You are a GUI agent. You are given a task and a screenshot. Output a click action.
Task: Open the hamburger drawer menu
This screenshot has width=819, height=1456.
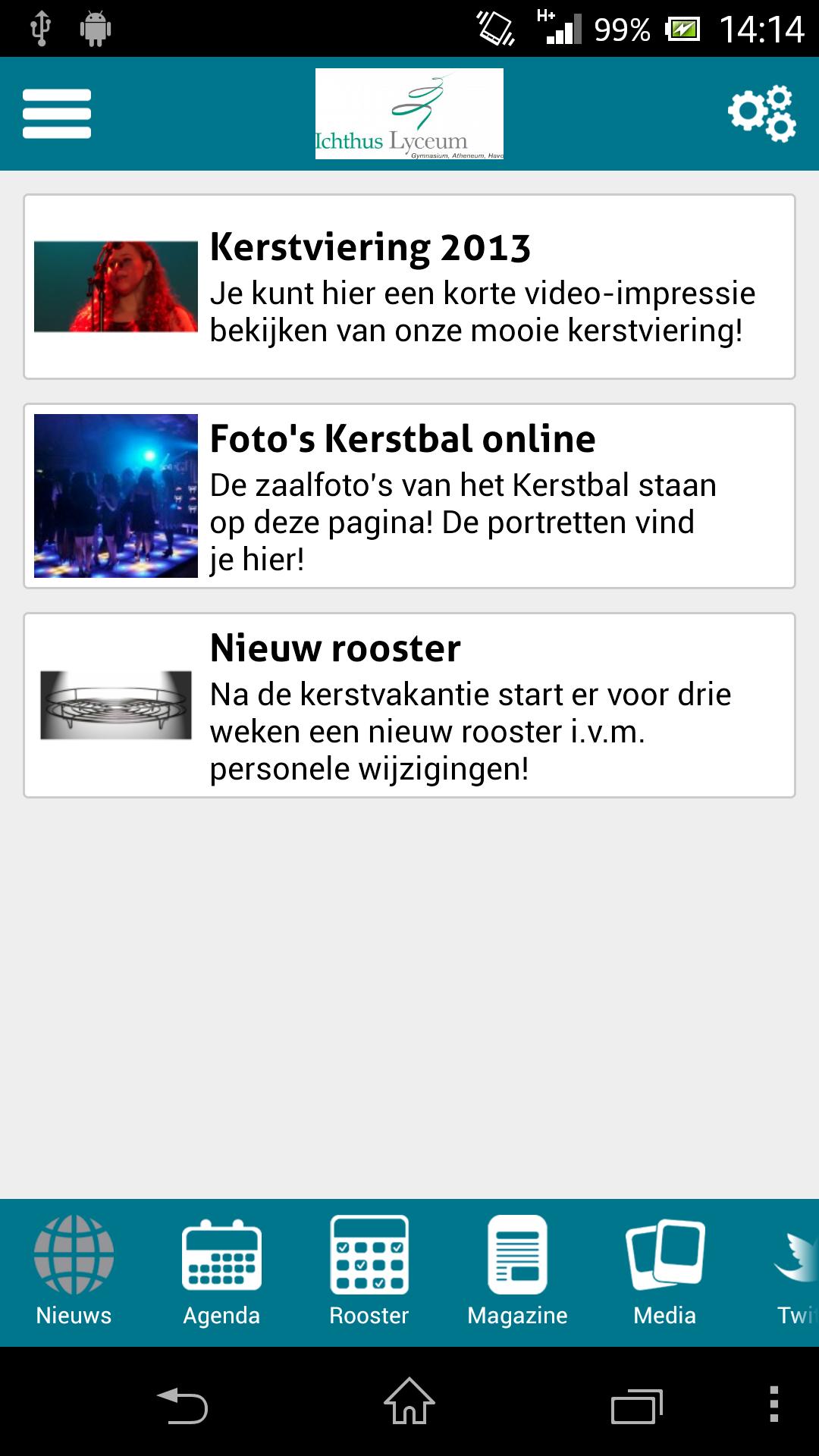coord(57,114)
